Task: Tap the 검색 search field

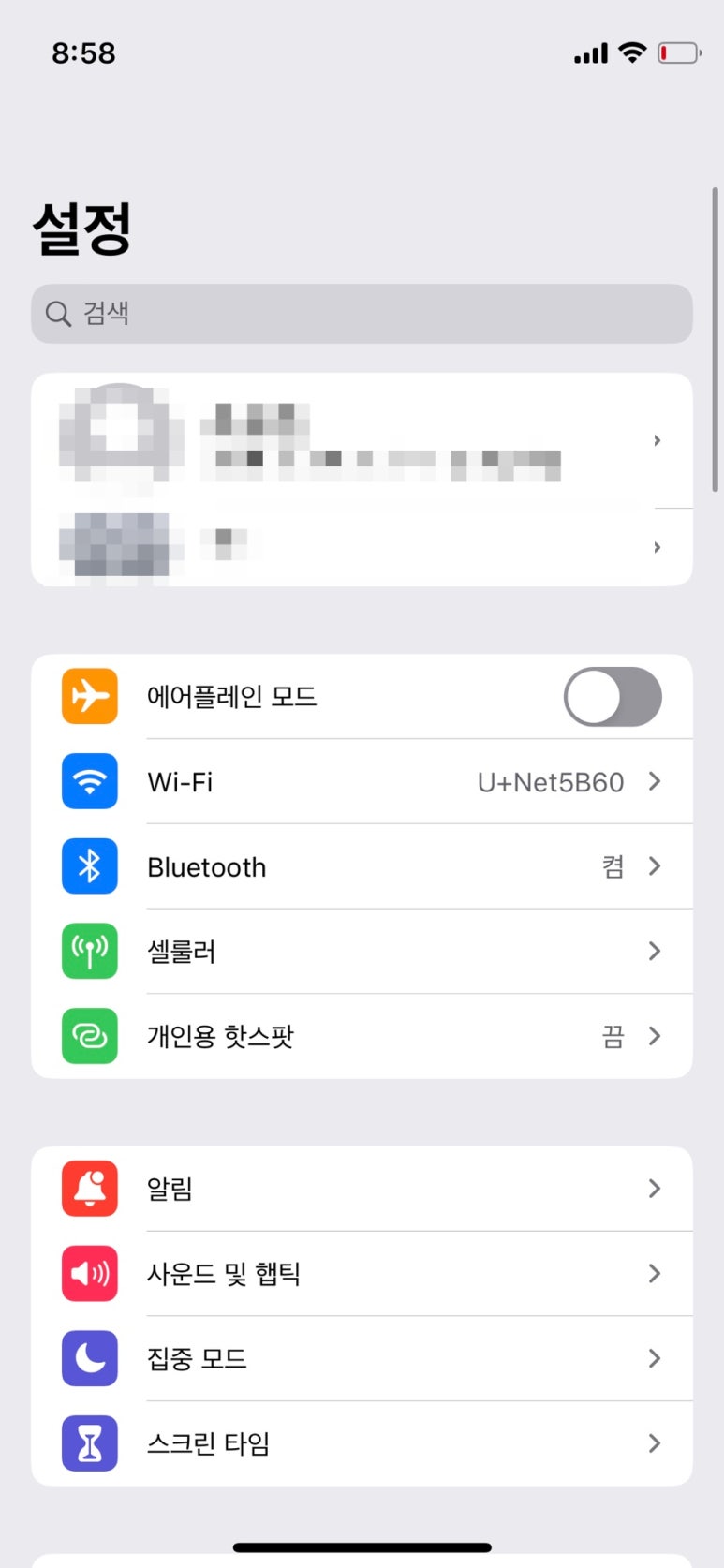Action: click(x=362, y=314)
